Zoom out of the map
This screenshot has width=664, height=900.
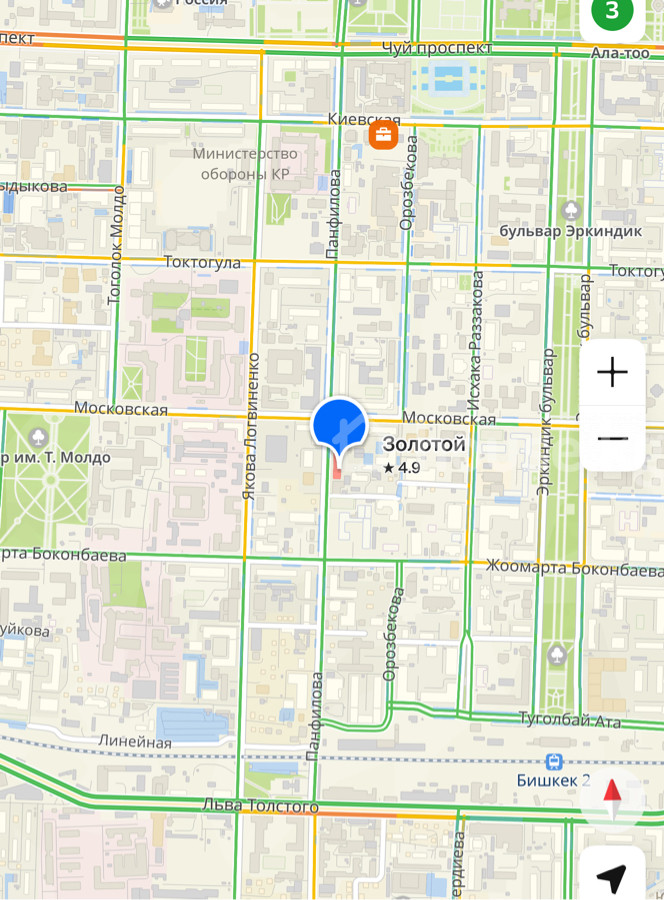(x=612, y=438)
